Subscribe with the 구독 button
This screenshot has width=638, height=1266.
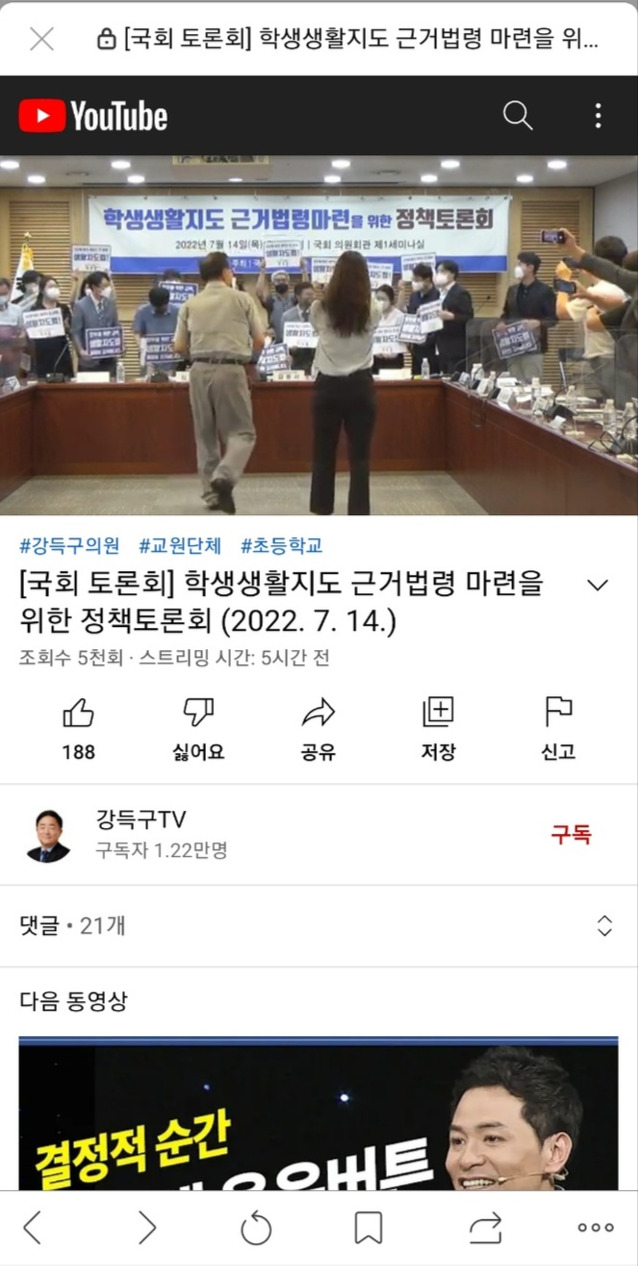[x=571, y=835]
